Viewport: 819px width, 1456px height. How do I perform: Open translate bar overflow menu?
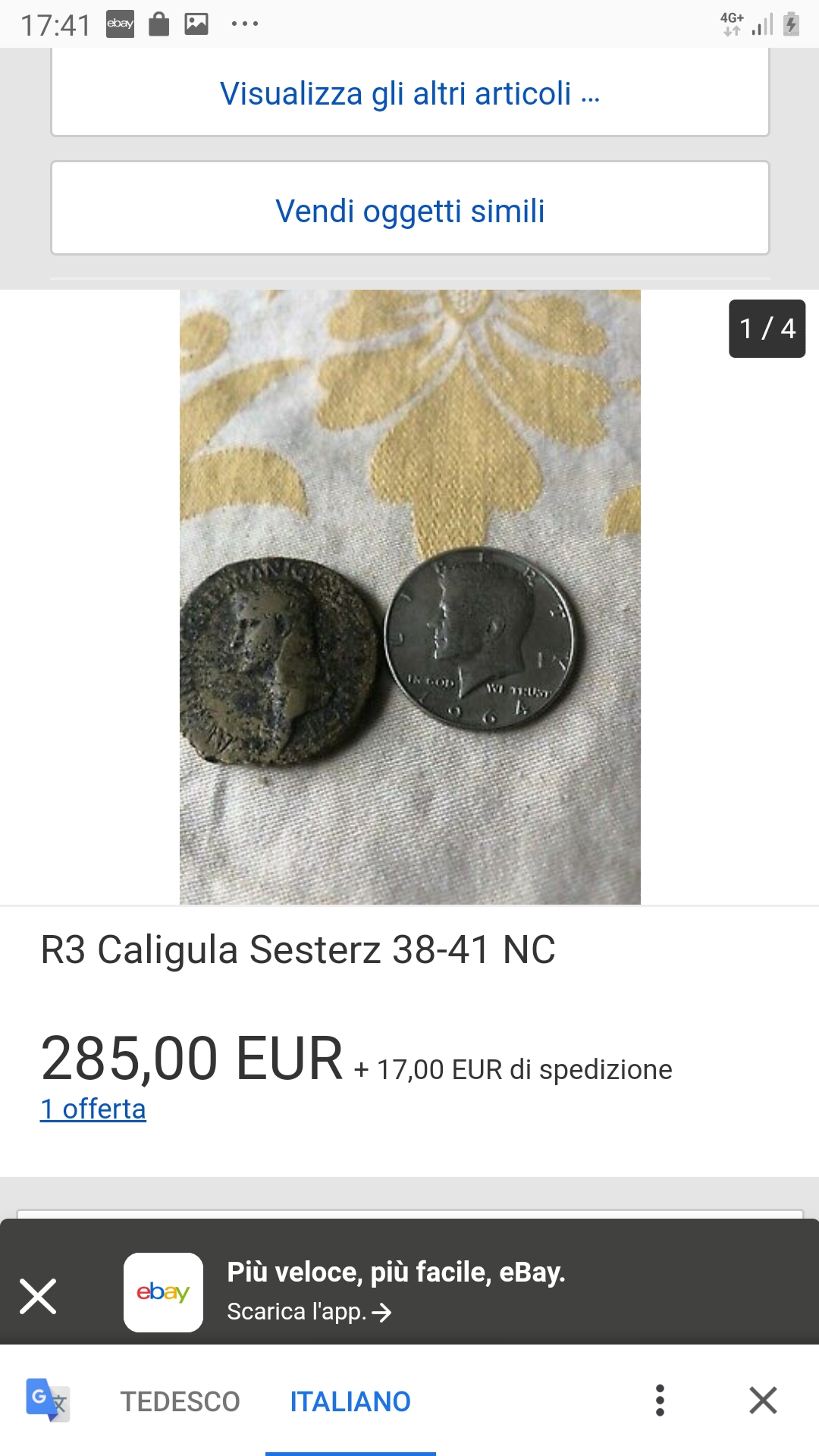coord(660,1400)
